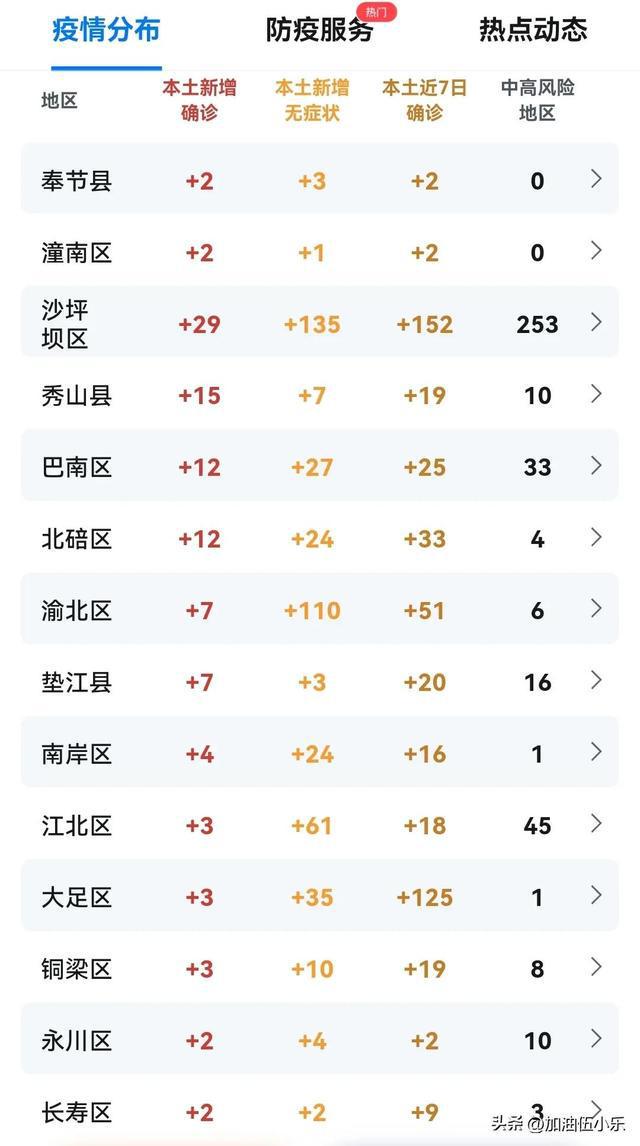Tap the 永川区 row
The width and height of the screenshot is (640, 1146).
pos(320,1040)
